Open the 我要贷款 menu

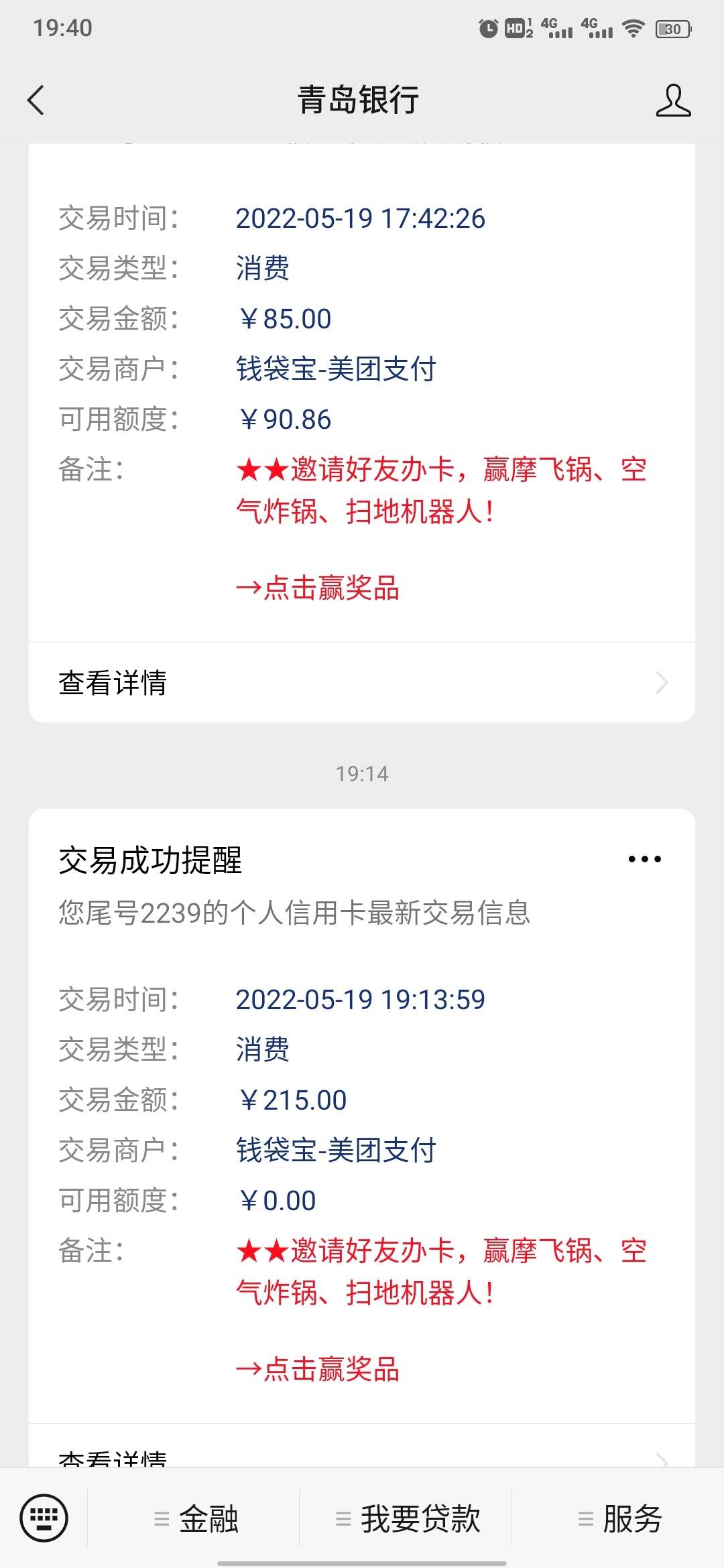coord(406,1518)
